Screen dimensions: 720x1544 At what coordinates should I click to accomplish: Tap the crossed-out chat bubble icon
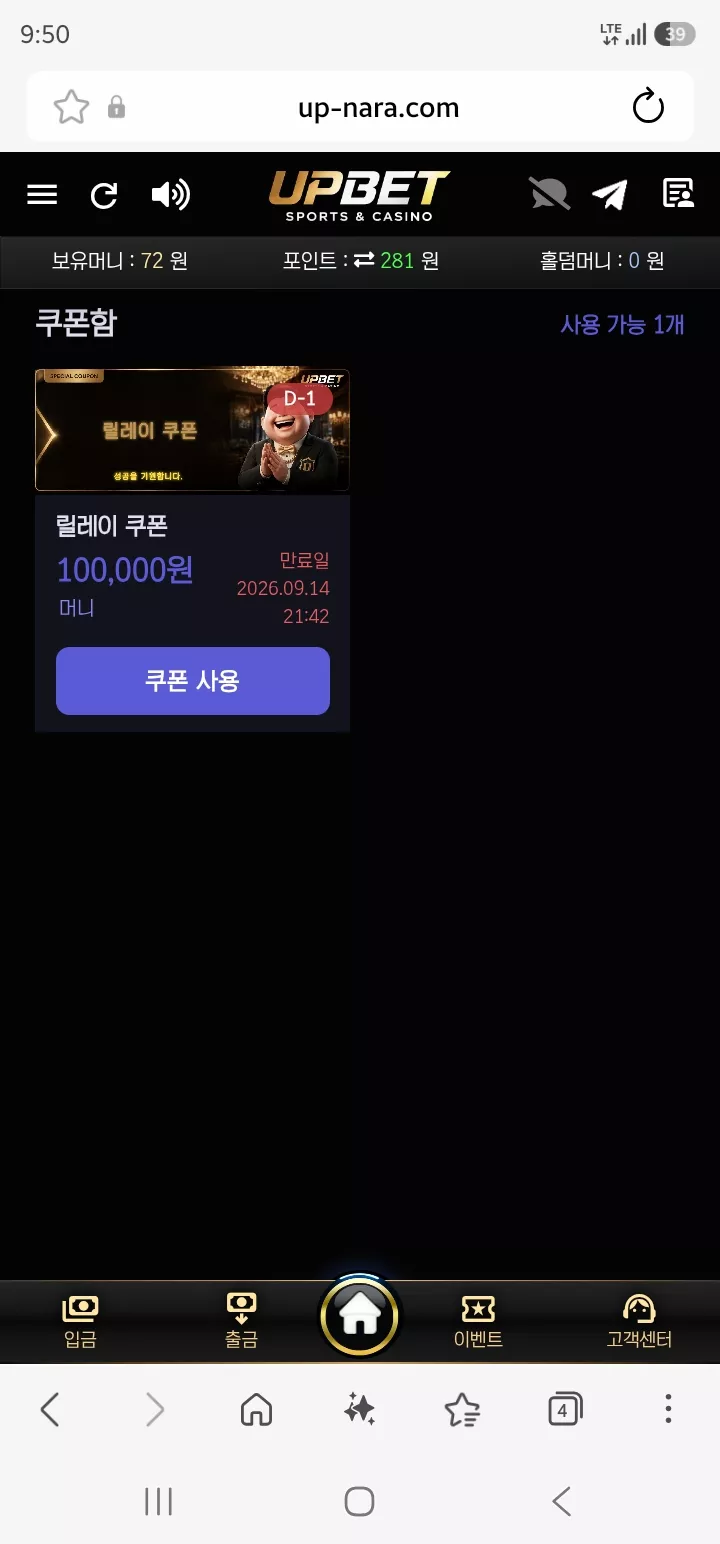click(x=549, y=194)
